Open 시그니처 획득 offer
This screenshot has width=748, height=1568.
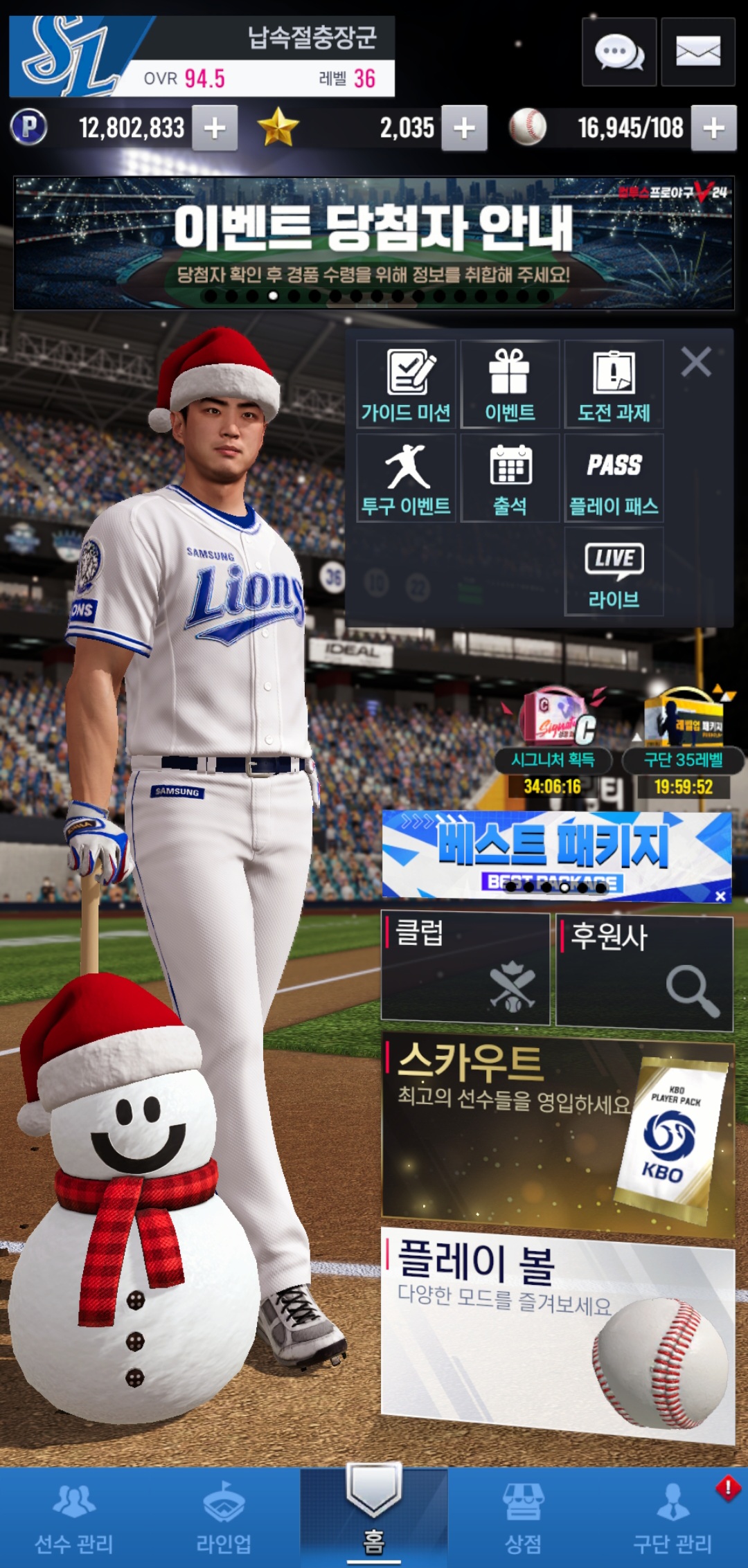click(x=553, y=741)
